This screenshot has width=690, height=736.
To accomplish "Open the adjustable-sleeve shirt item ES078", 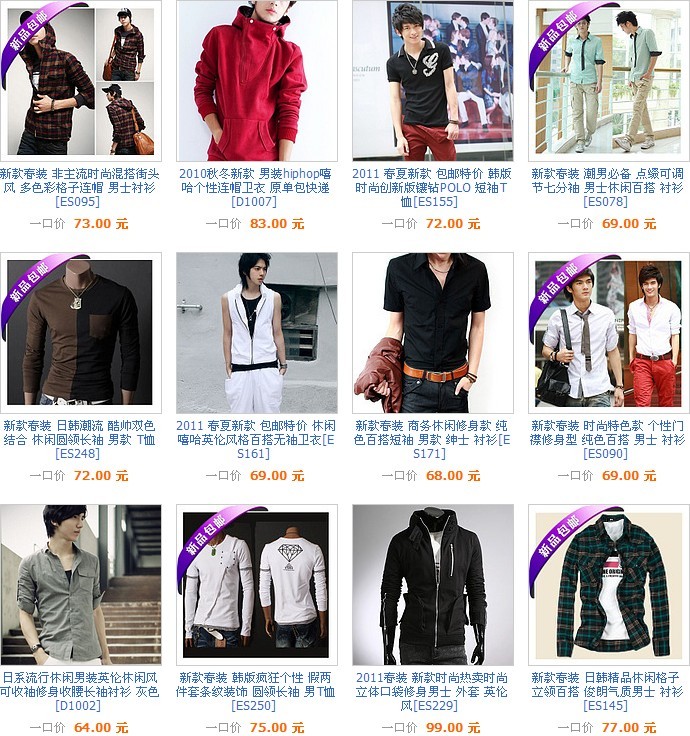I will pos(608,82).
